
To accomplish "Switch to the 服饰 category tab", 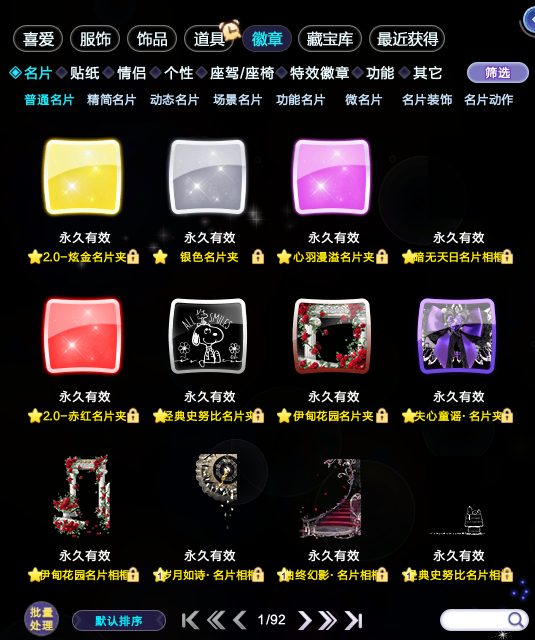I will 95,39.
